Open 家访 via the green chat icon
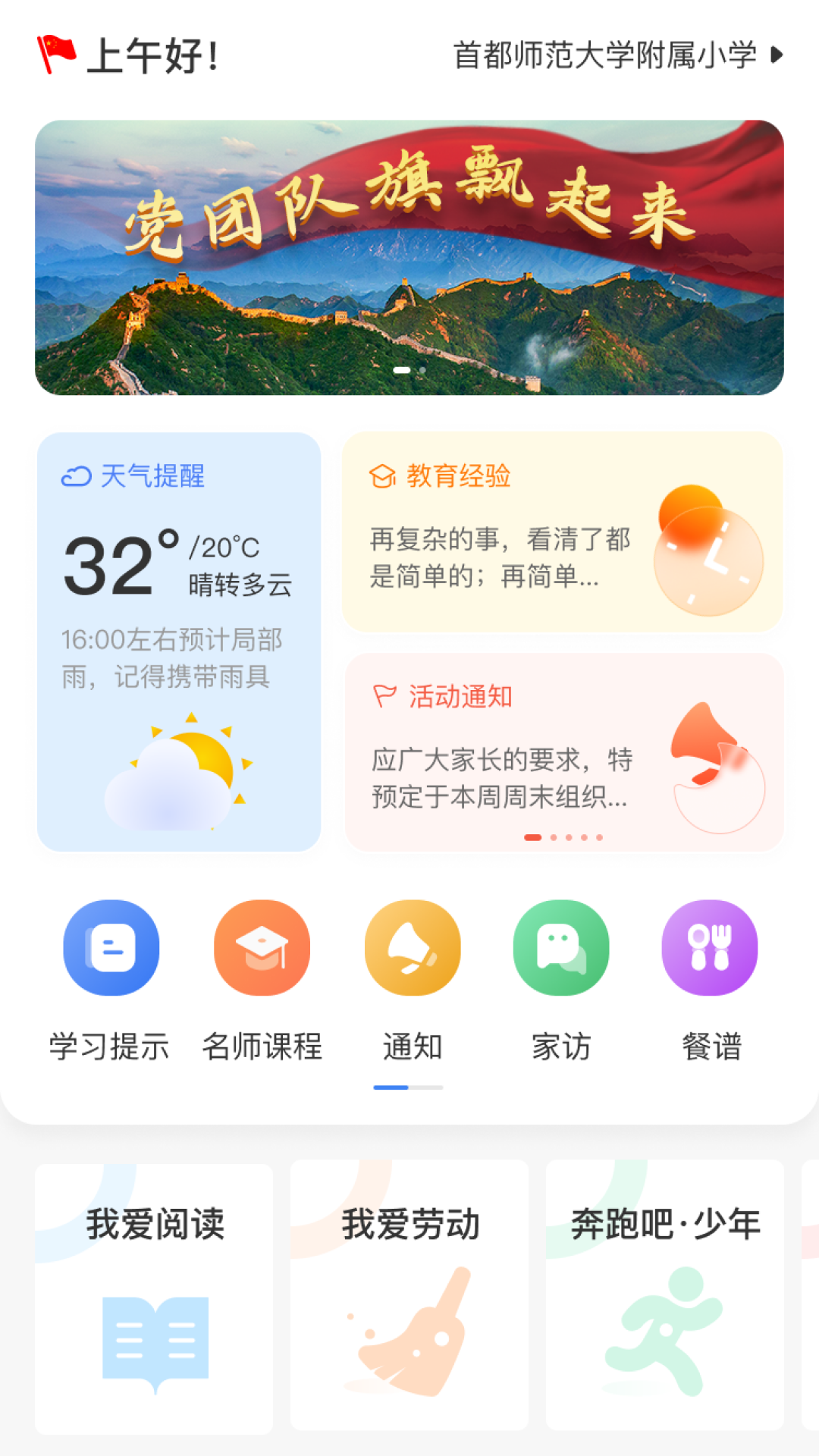Screen dimensions: 819x1456 560,947
